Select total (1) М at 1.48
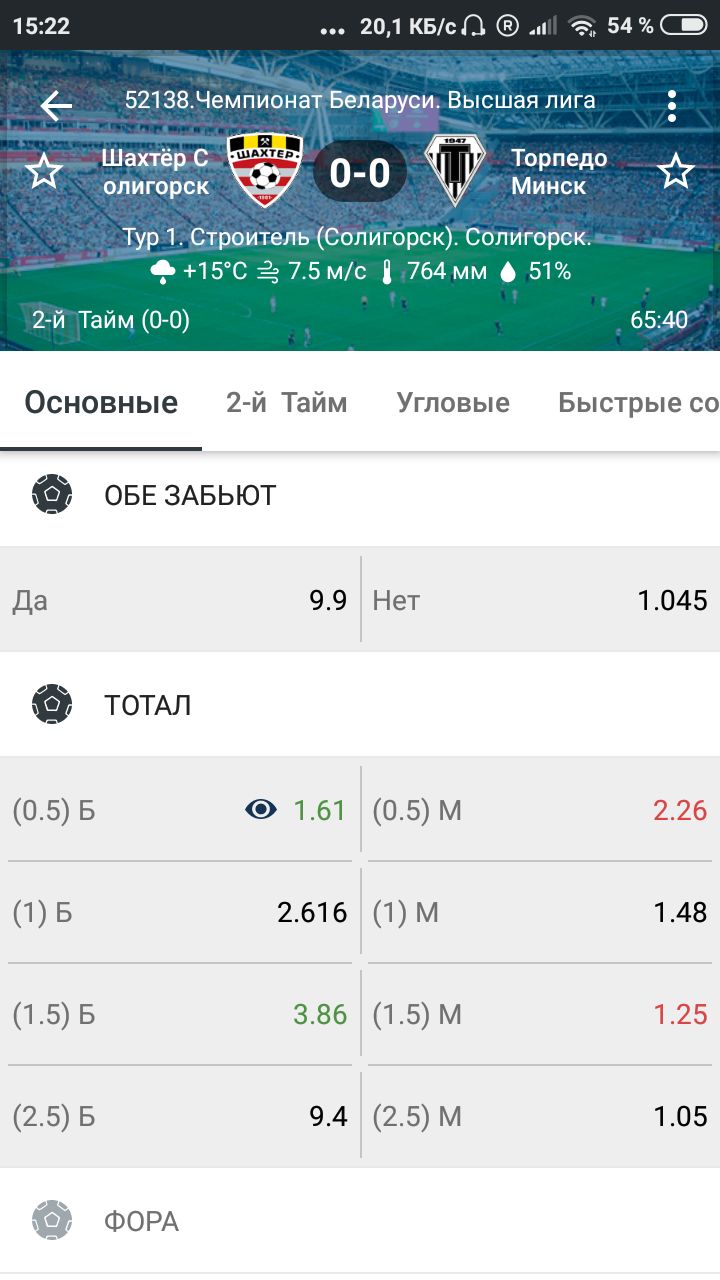 [x=540, y=912]
